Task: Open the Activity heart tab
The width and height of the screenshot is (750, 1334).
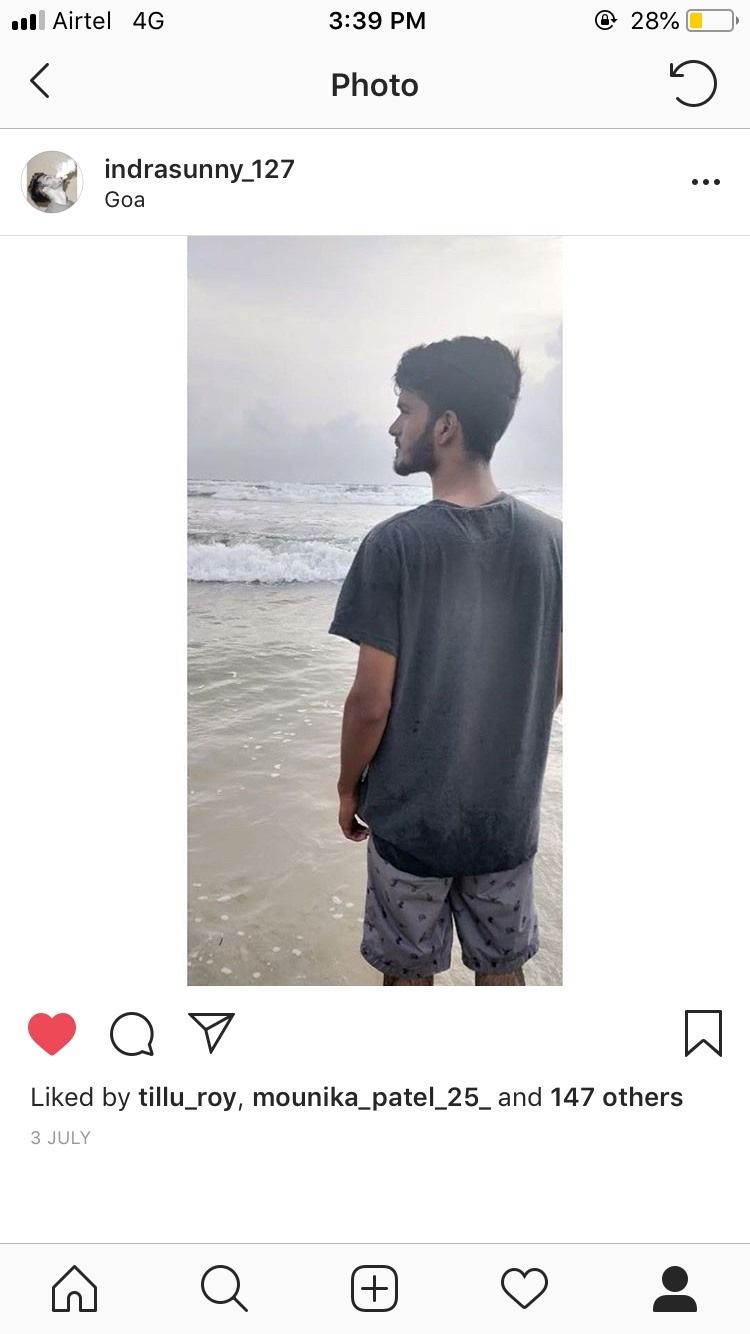Action: click(525, 1288)
